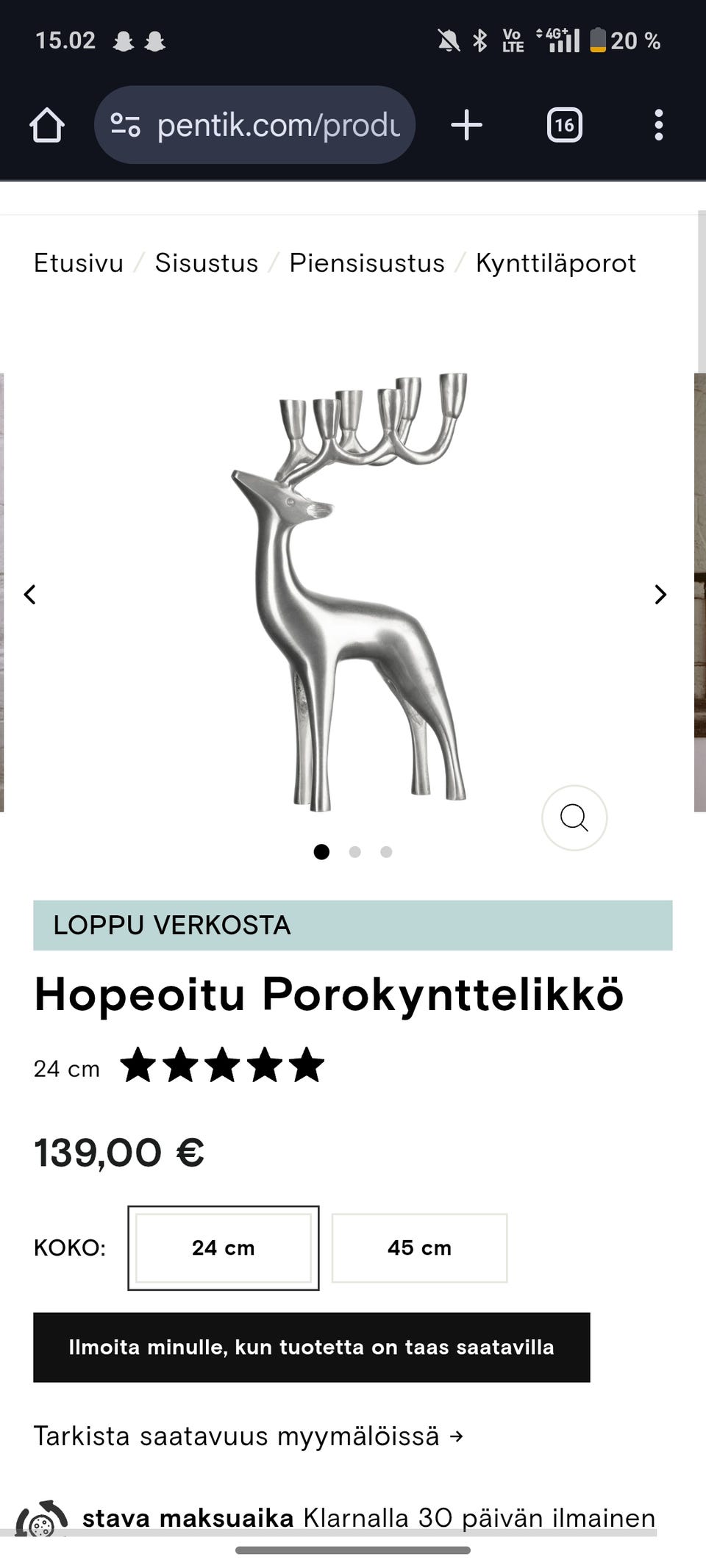
Task: Go to the browser home page
Action: [x=47, y=125]
